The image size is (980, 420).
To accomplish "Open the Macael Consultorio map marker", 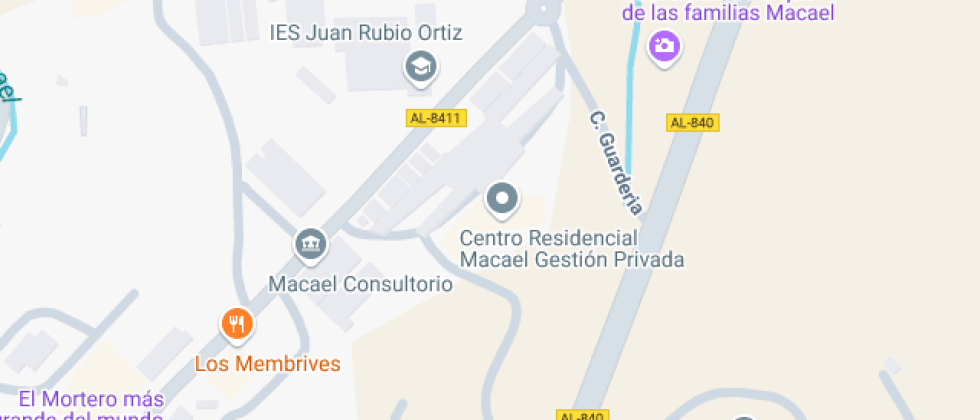I will pyautogui.click(x=311, y=243).
